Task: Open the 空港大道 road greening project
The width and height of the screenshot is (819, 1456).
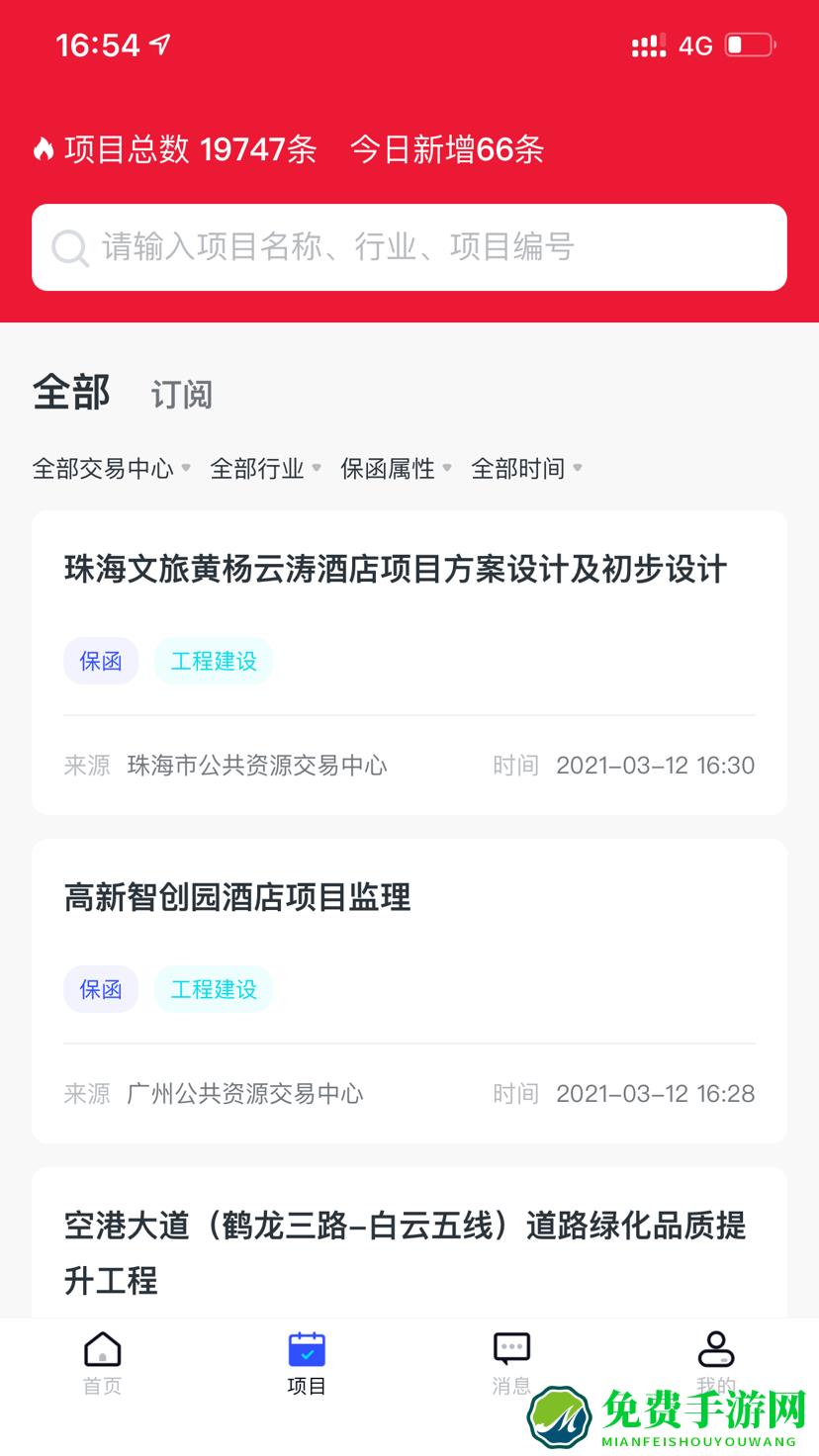Action: click(x=396, y=1251)
